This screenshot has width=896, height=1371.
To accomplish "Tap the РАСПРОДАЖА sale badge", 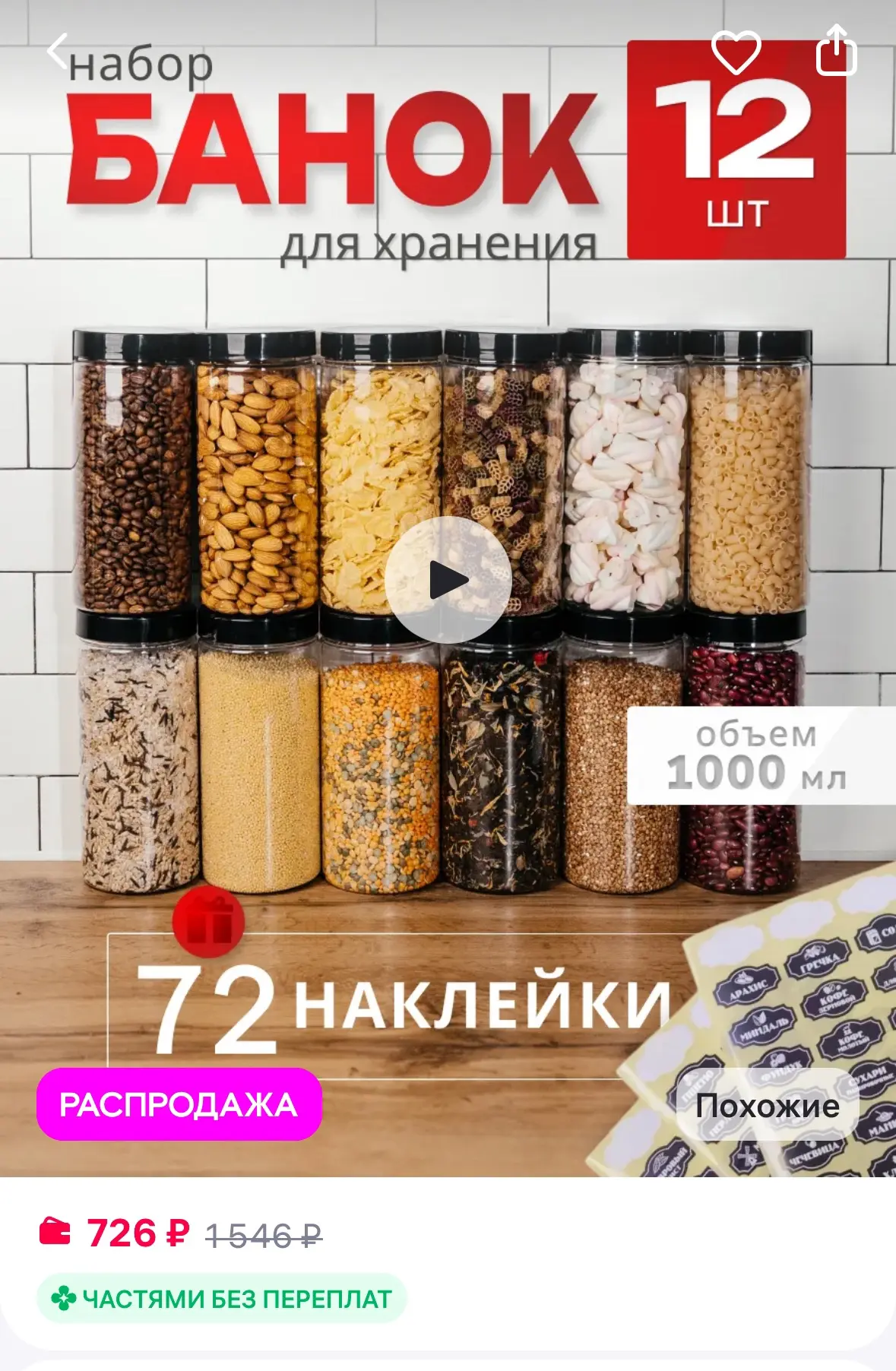I will click(x=179, y=1104).
